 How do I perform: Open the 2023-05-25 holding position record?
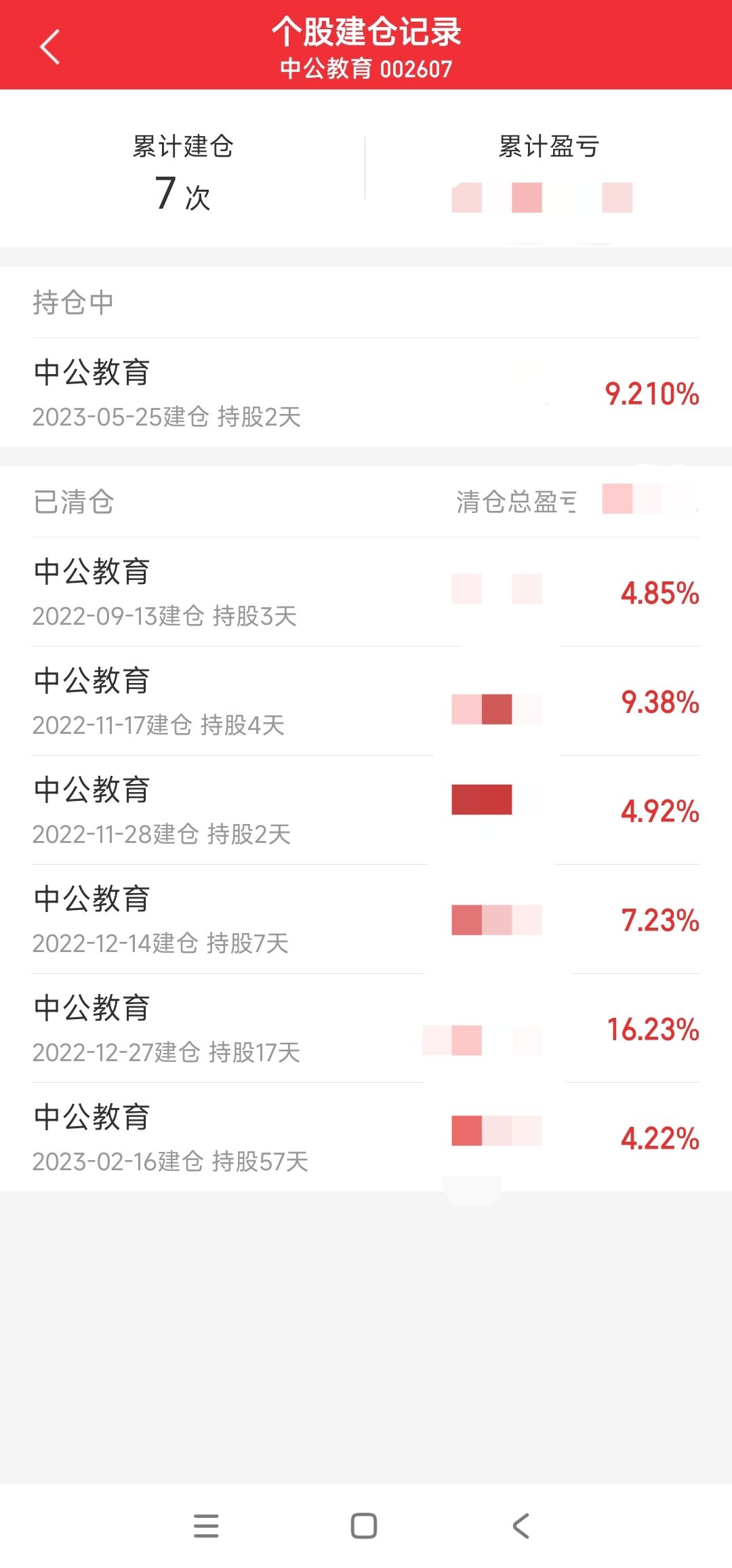[366, 393]
